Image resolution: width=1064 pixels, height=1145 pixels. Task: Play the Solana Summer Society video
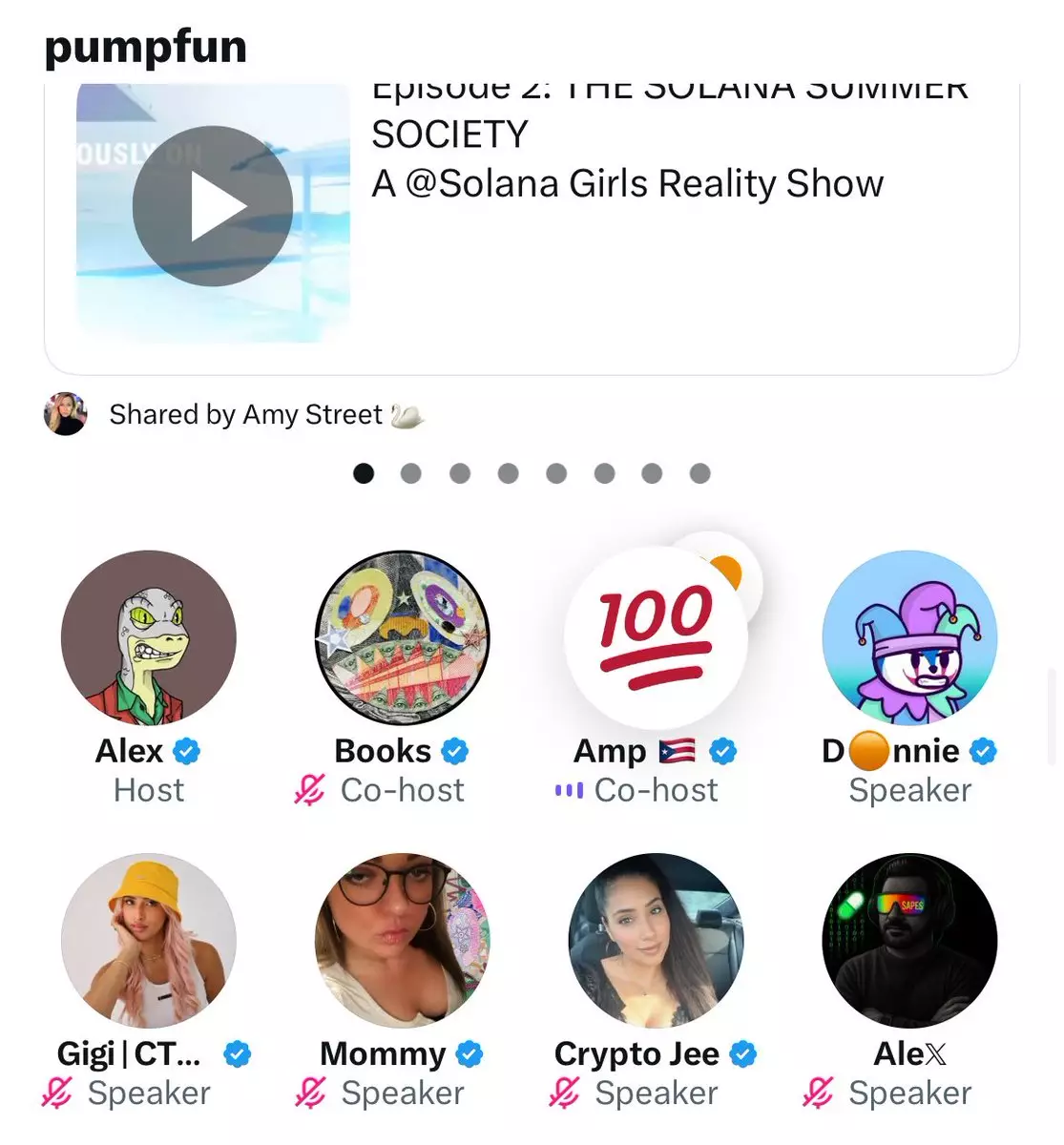click(x=213, y=206)
